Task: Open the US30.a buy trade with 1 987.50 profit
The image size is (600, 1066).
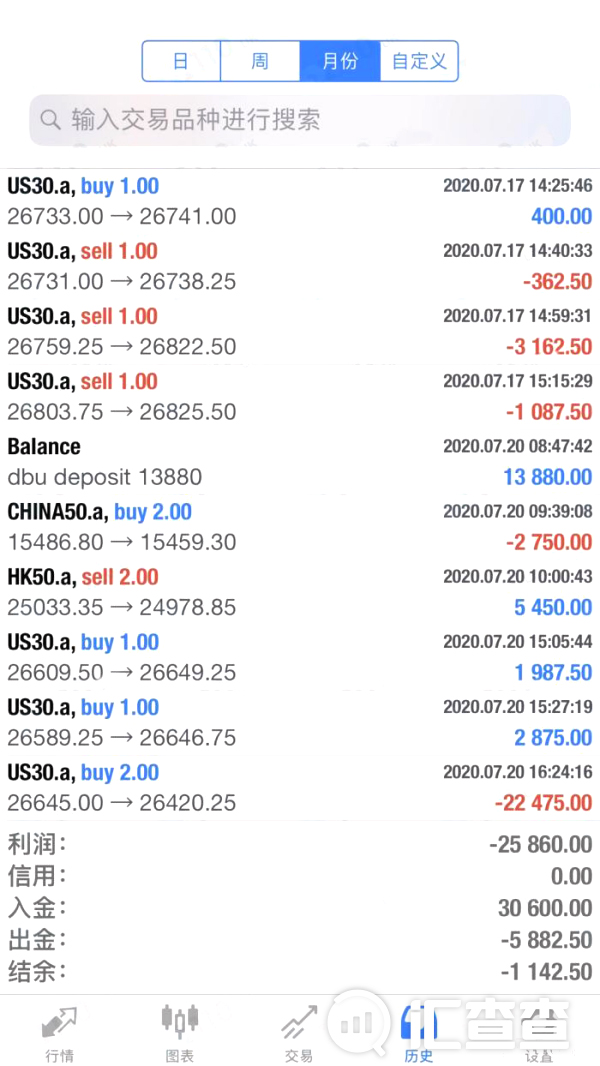Action: click(x=300, y=657)
